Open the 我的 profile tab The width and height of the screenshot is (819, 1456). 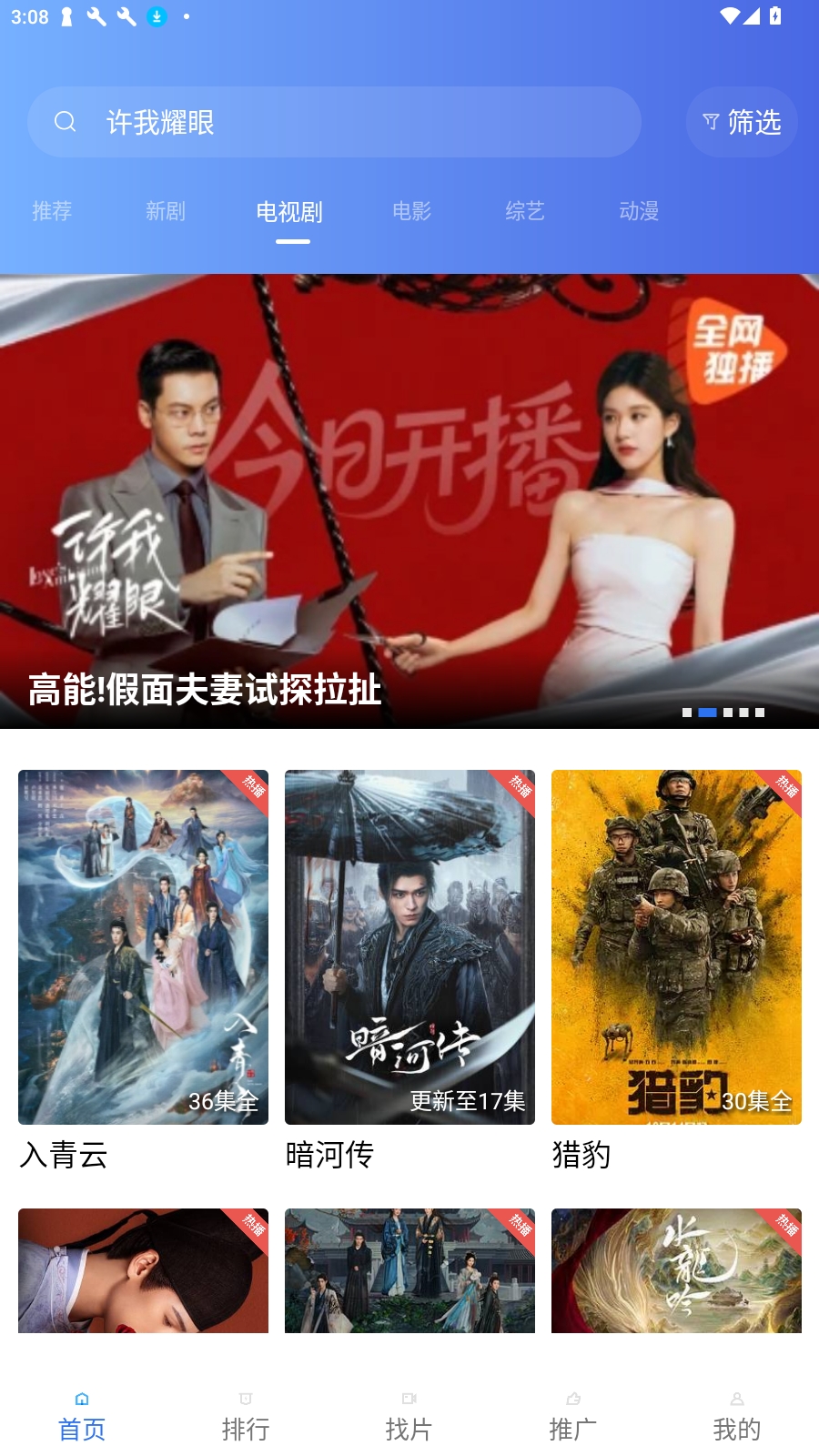[737, 1416]
